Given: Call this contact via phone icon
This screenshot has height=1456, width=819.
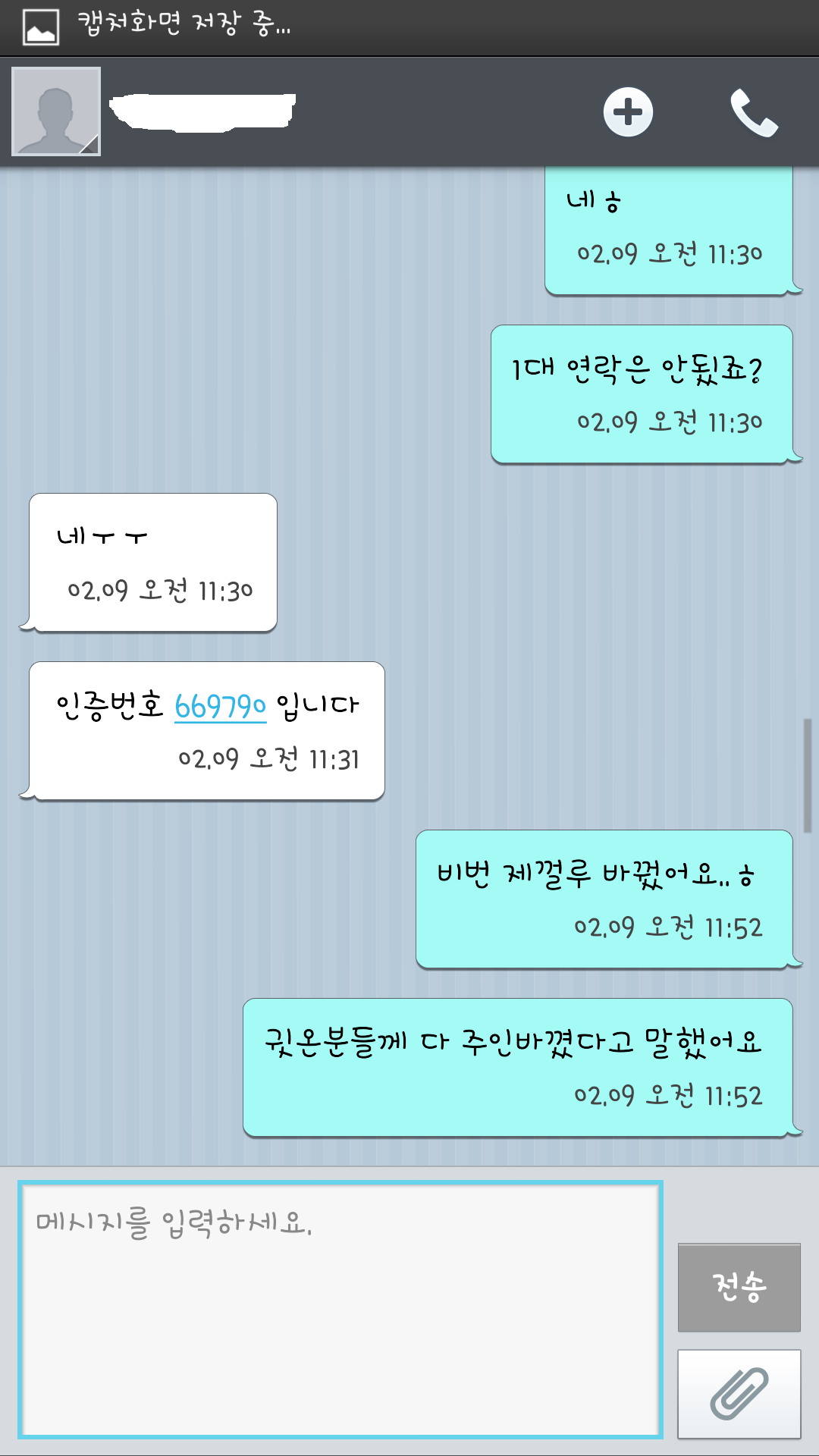Looking at the screenshot, I should coord(754,113).
